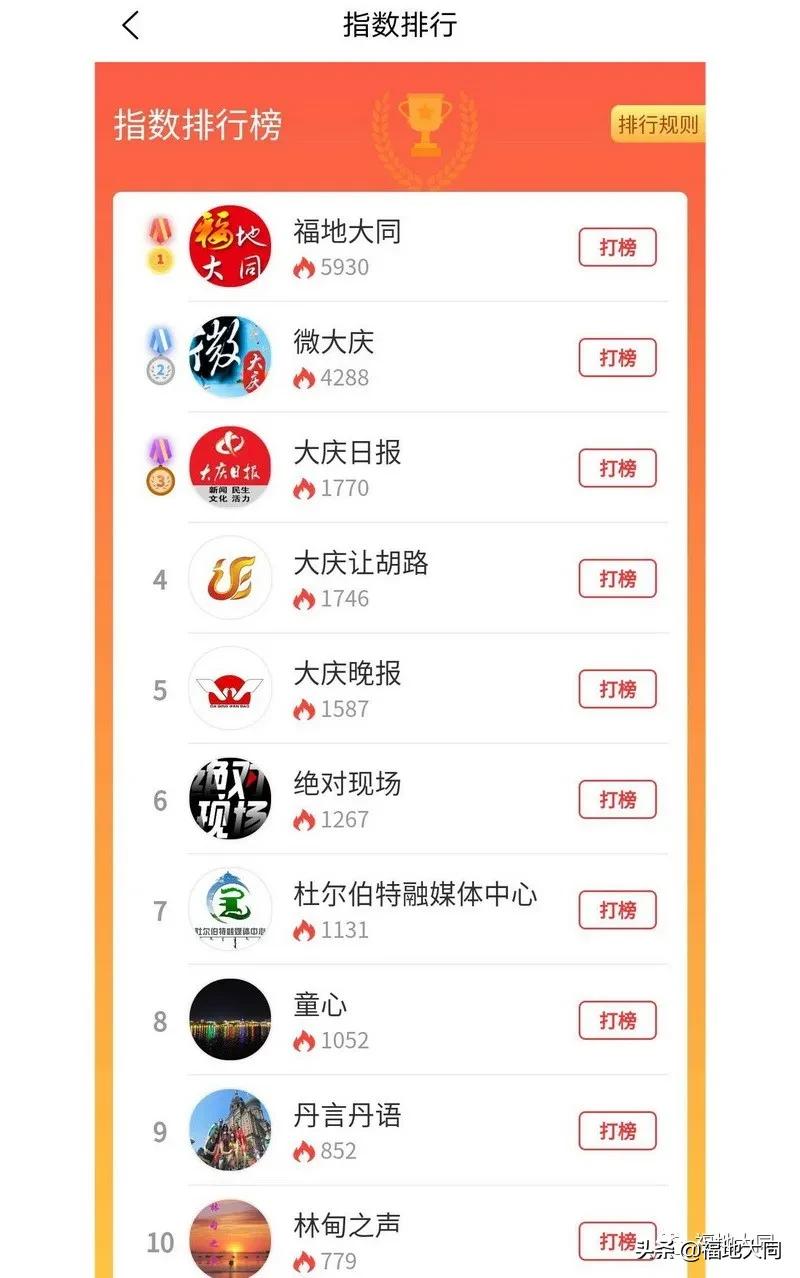Select the gold medal icon beside 福地大同
Image resolution: width=800 pixels, height=1278 pixels.
tap(158, 247)
